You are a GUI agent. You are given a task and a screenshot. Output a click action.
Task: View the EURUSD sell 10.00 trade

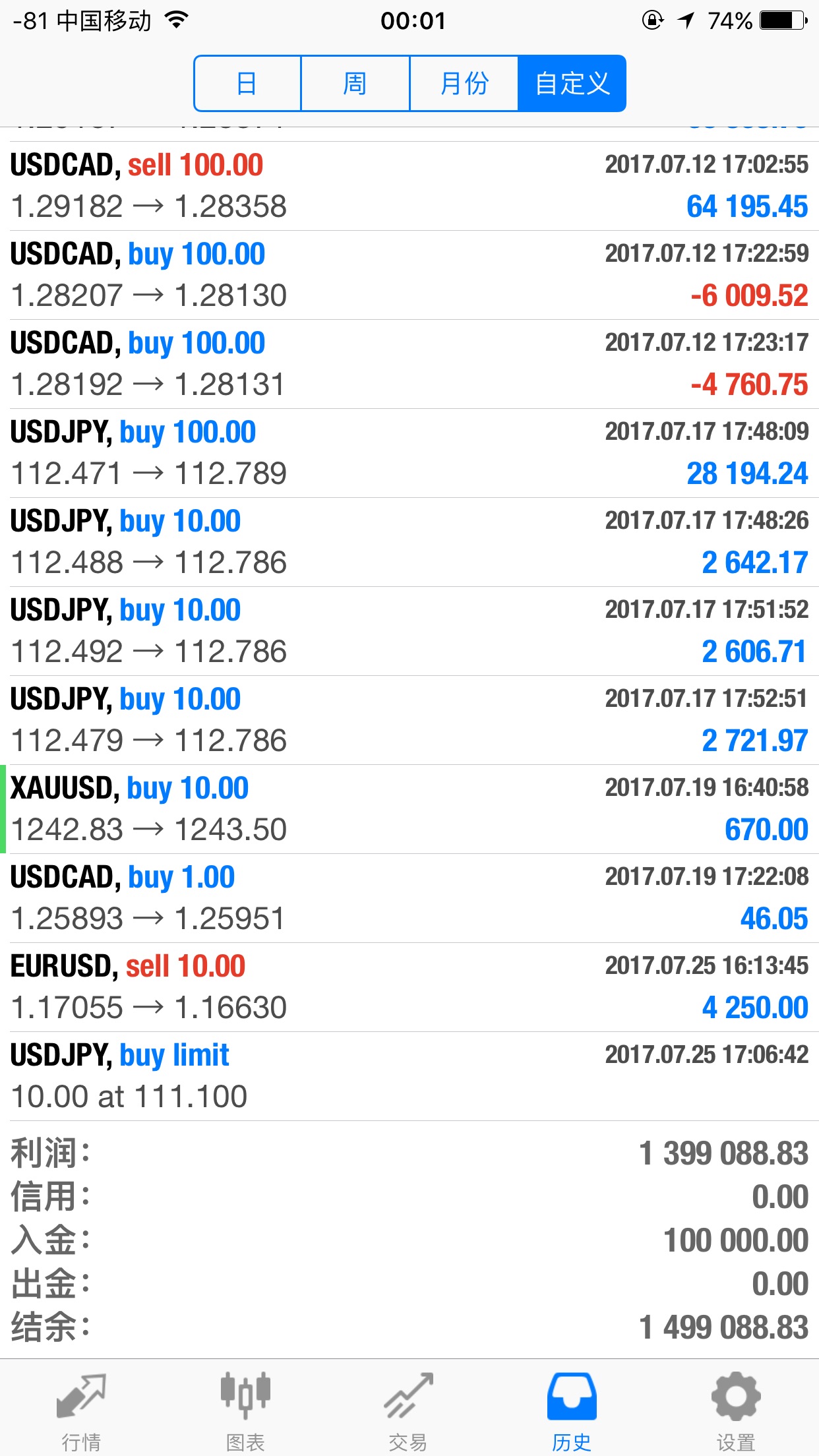(409, 987)
